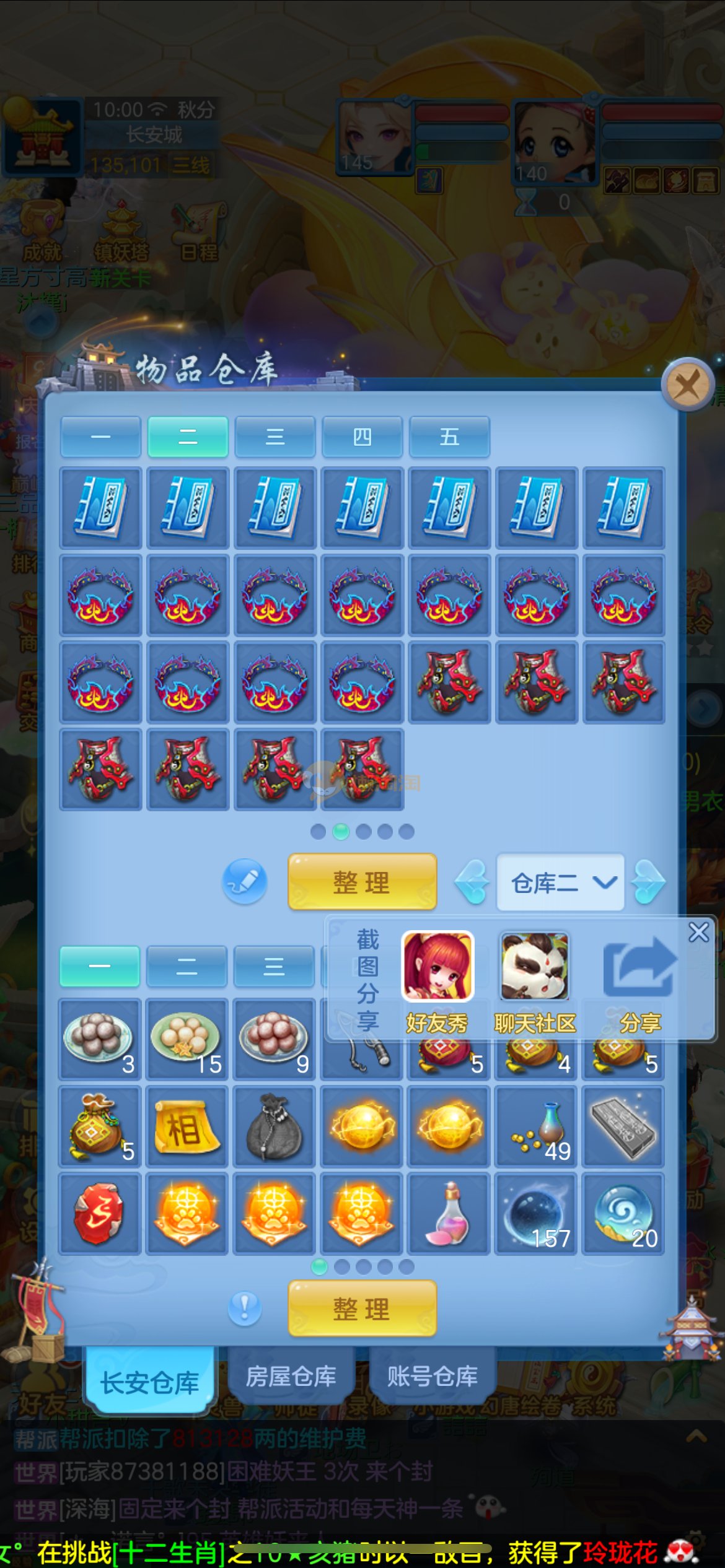
Task: Tap the upper 整理 button below the warehouse grid
Action: coord(362,881)
